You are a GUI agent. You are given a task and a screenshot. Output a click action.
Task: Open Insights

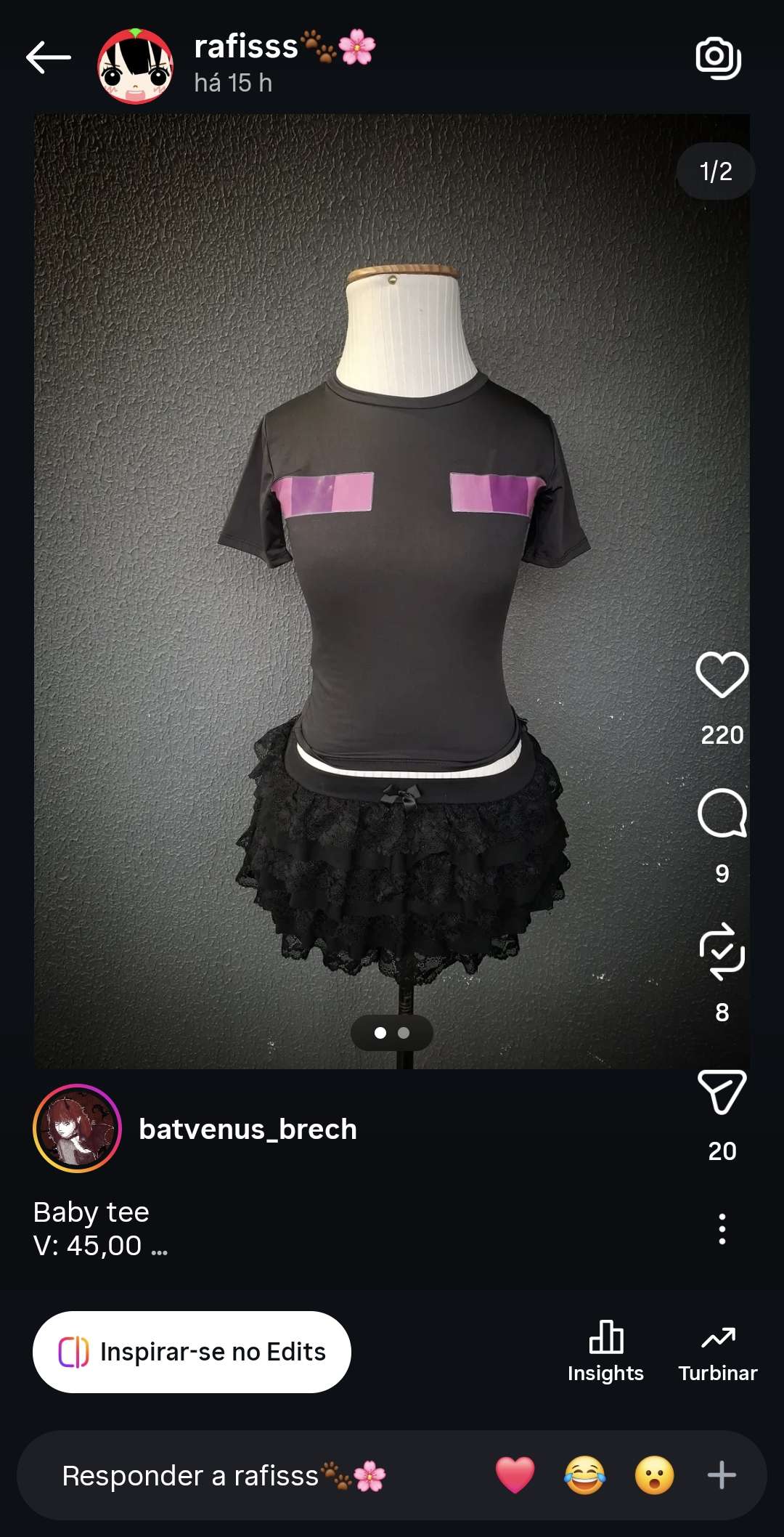point(605,1352)
